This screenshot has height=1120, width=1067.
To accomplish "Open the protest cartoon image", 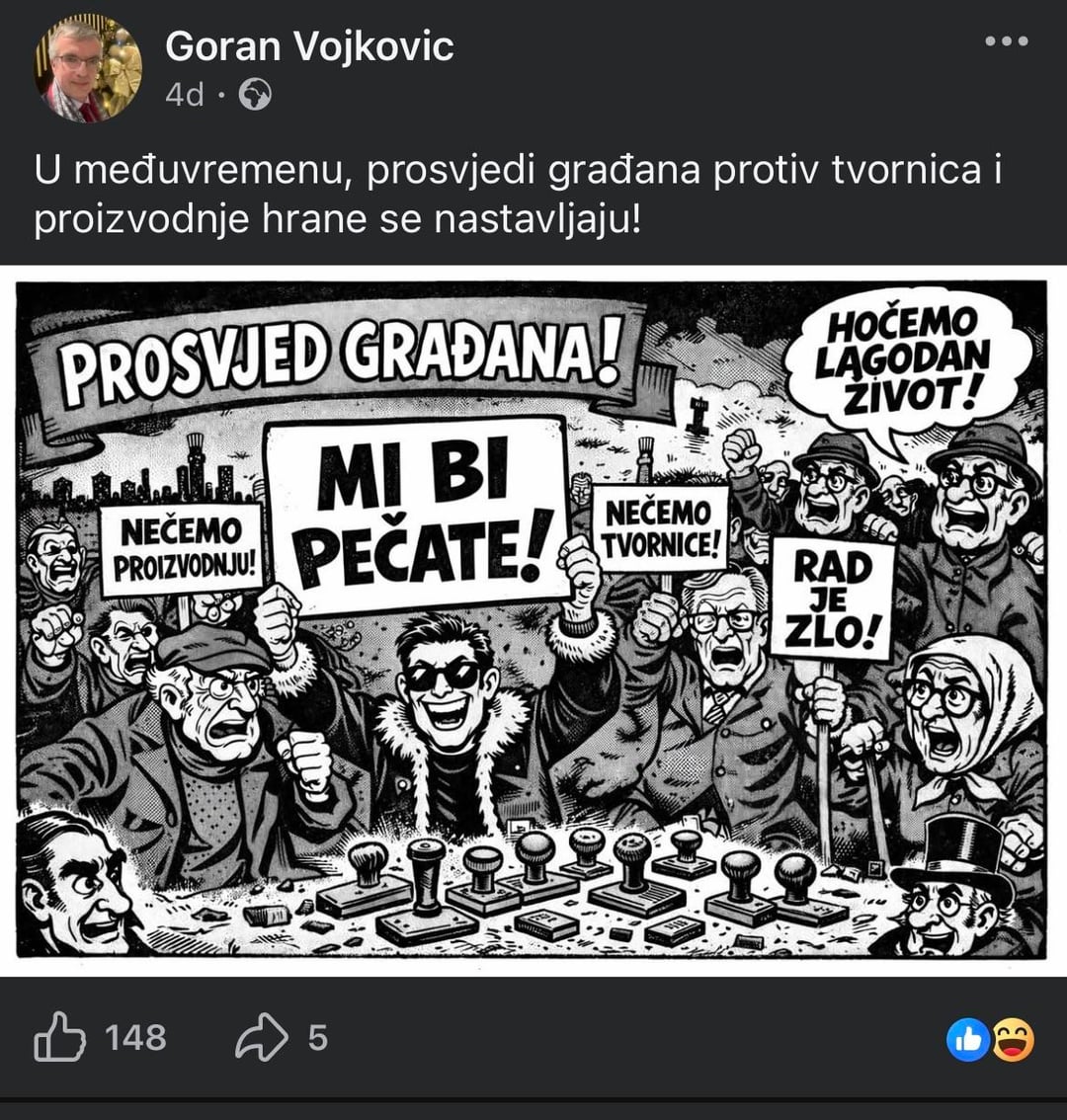I will point(532,619).
